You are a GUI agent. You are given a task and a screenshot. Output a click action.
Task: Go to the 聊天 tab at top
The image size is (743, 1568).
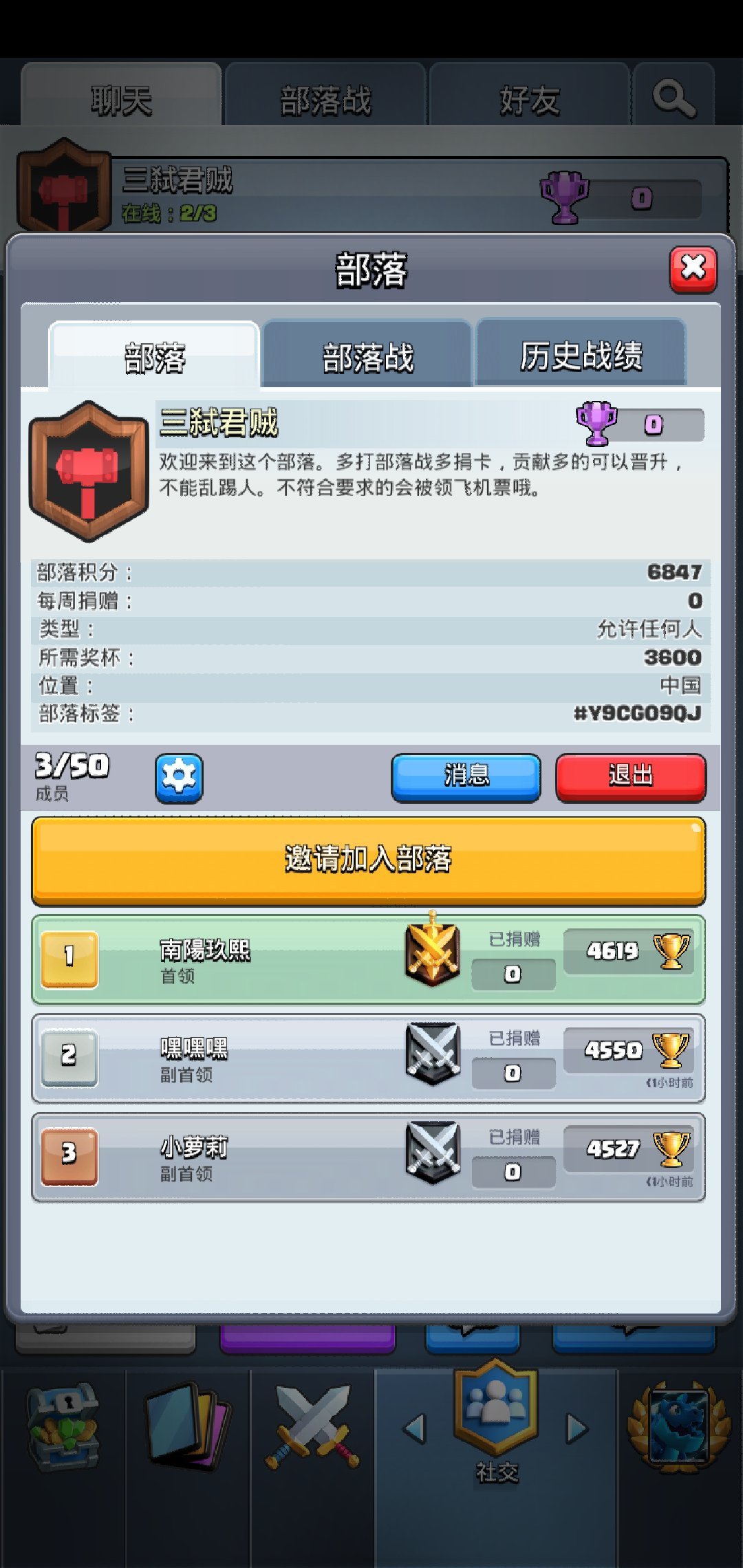point(121,100)
